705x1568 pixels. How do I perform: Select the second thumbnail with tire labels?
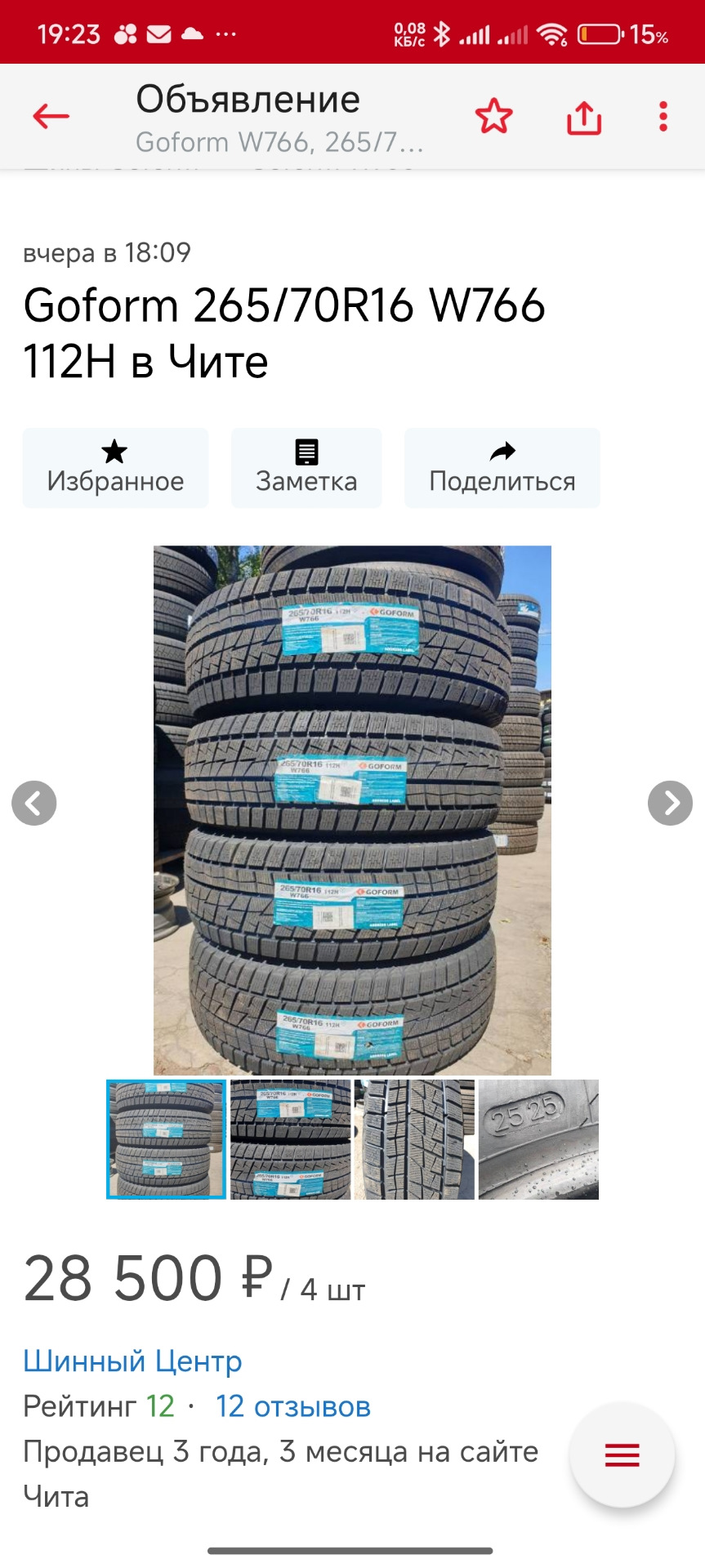(290, 1139)
